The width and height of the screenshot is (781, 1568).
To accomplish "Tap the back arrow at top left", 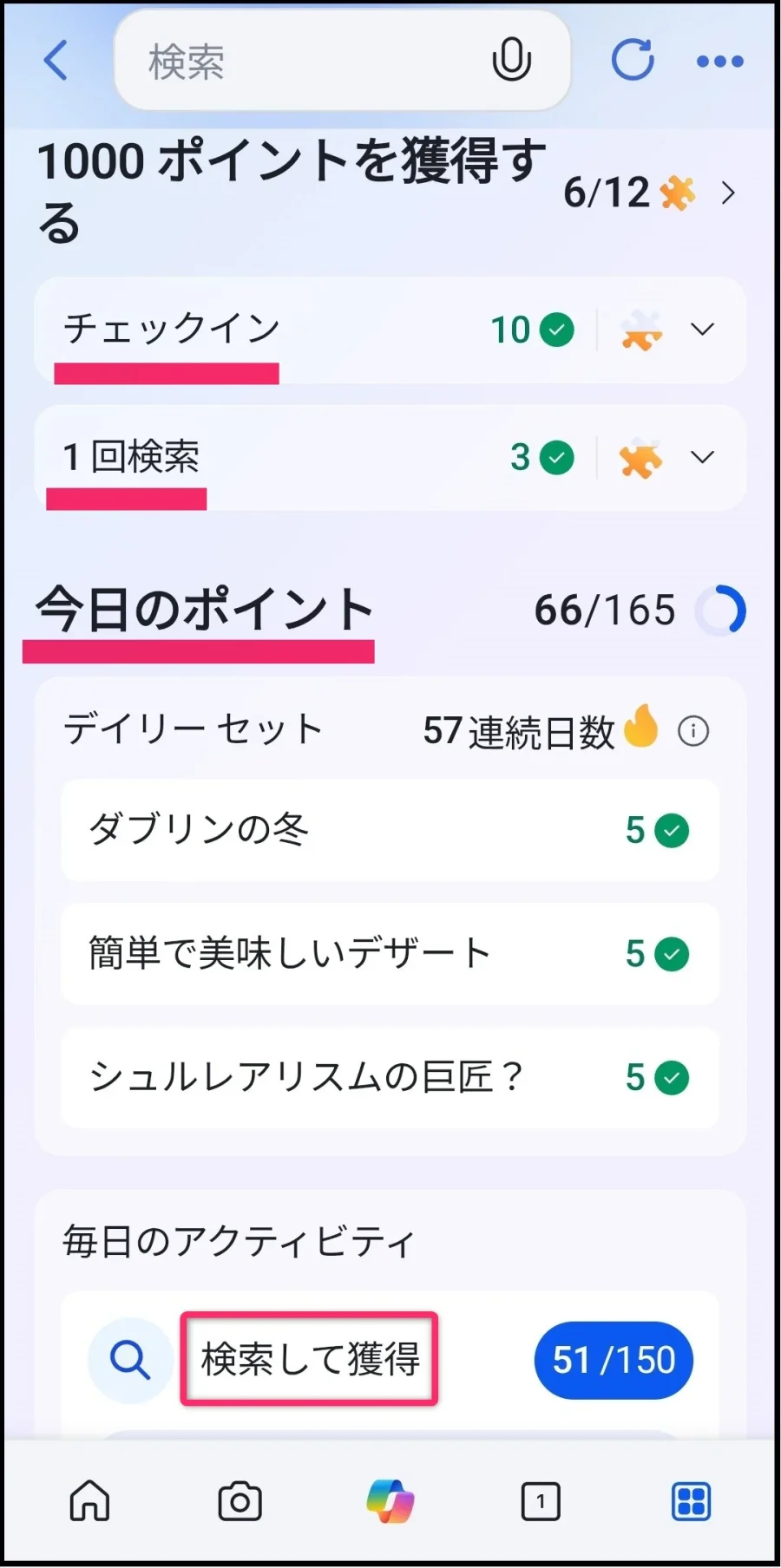I will [x=55, y=61].
